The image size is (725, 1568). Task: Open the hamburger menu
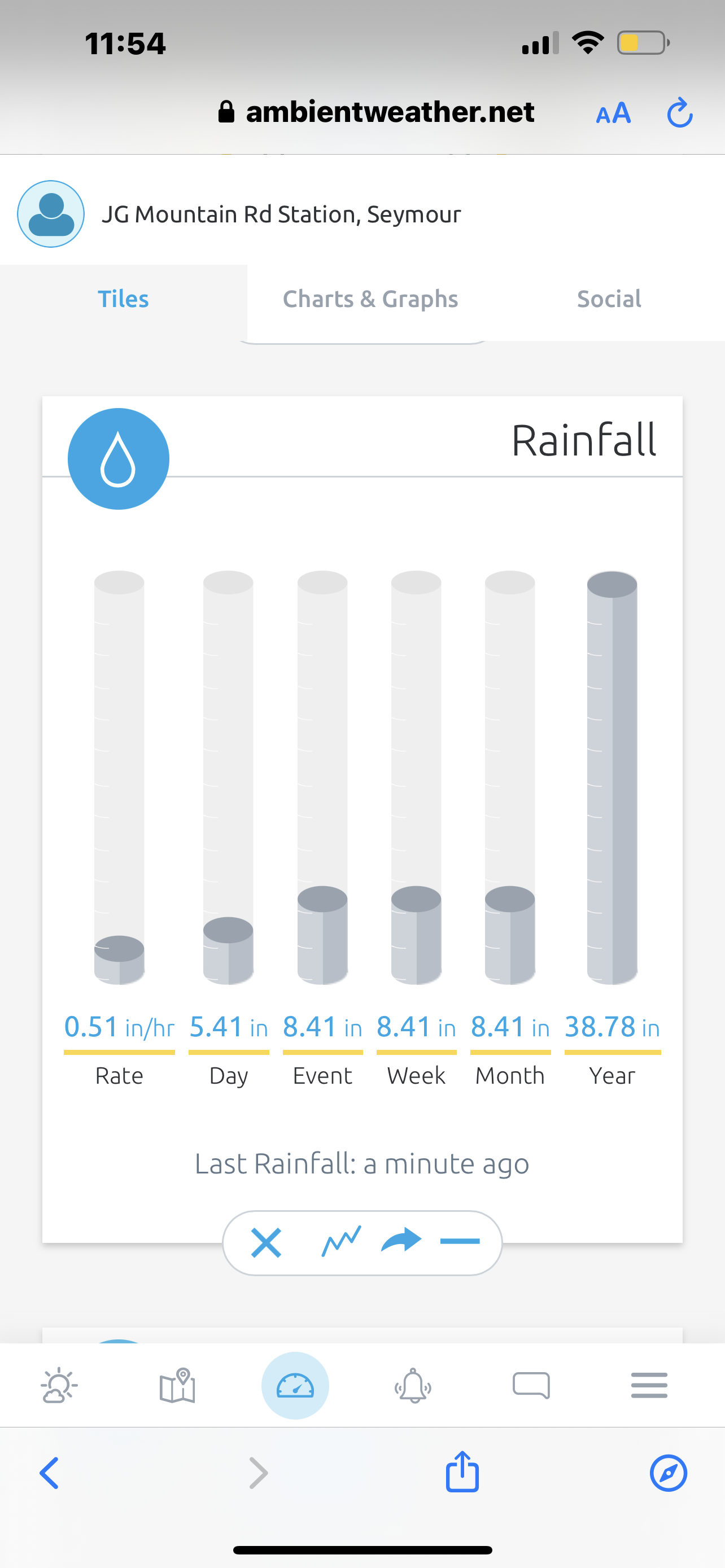649,1385
